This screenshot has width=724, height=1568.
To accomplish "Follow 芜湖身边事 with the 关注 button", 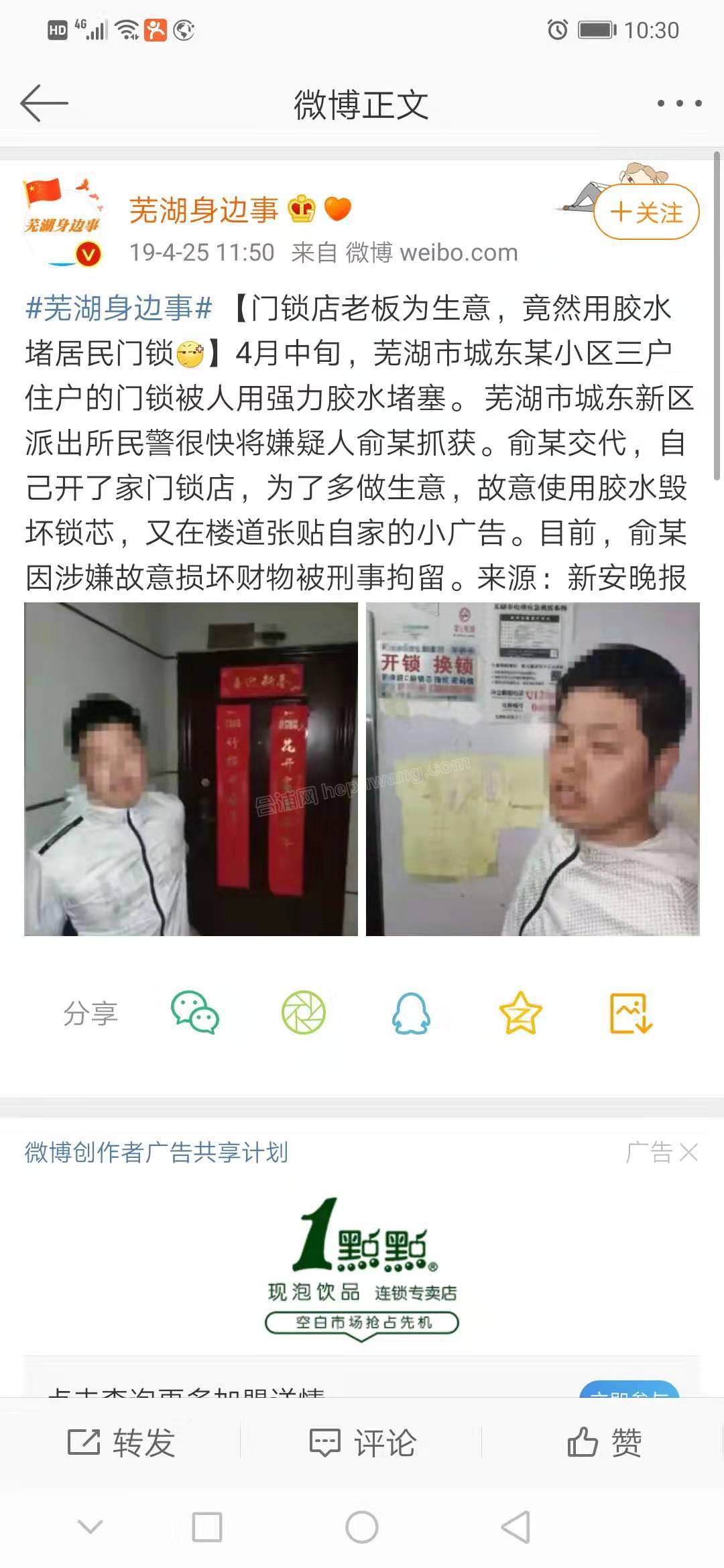I will (646, 212).
